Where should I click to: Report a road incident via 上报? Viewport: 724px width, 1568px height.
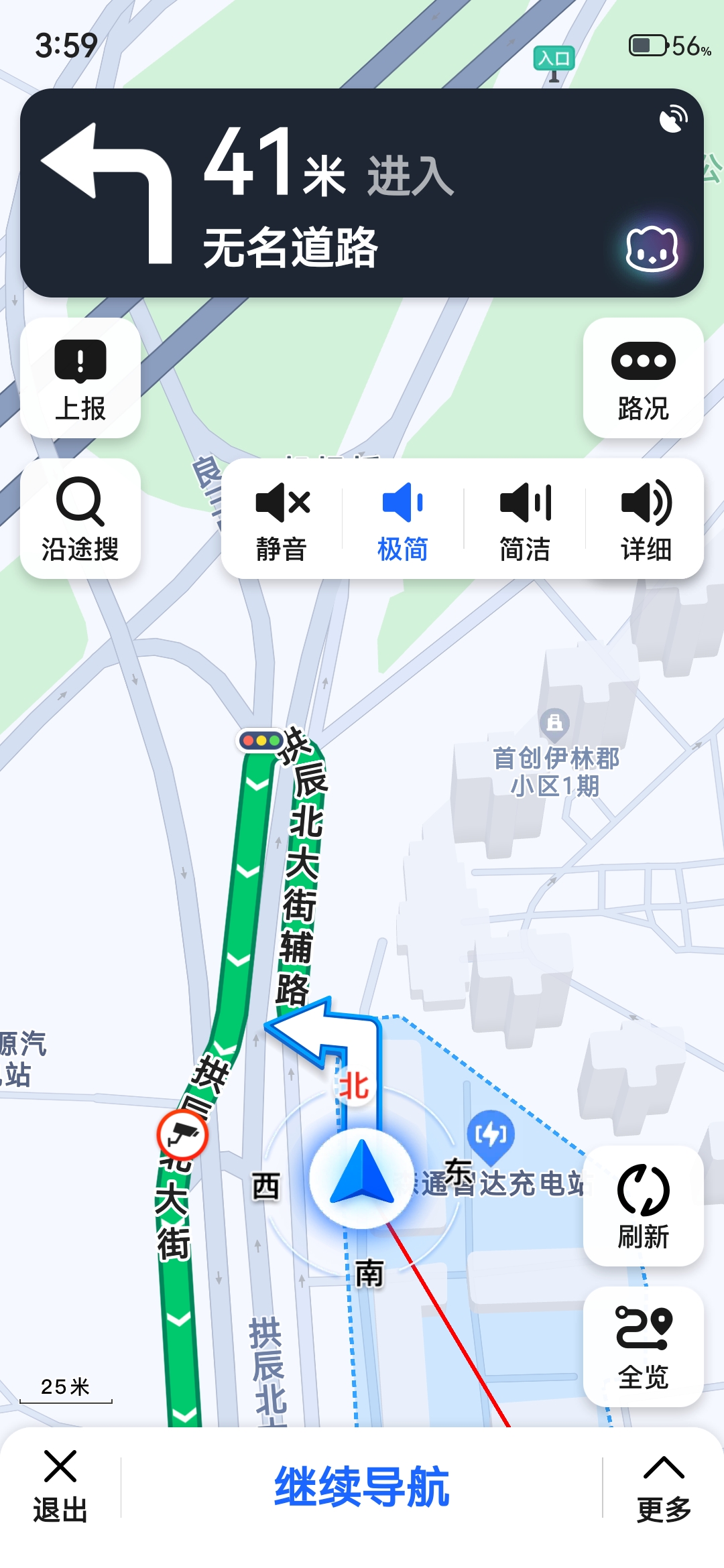80,378
